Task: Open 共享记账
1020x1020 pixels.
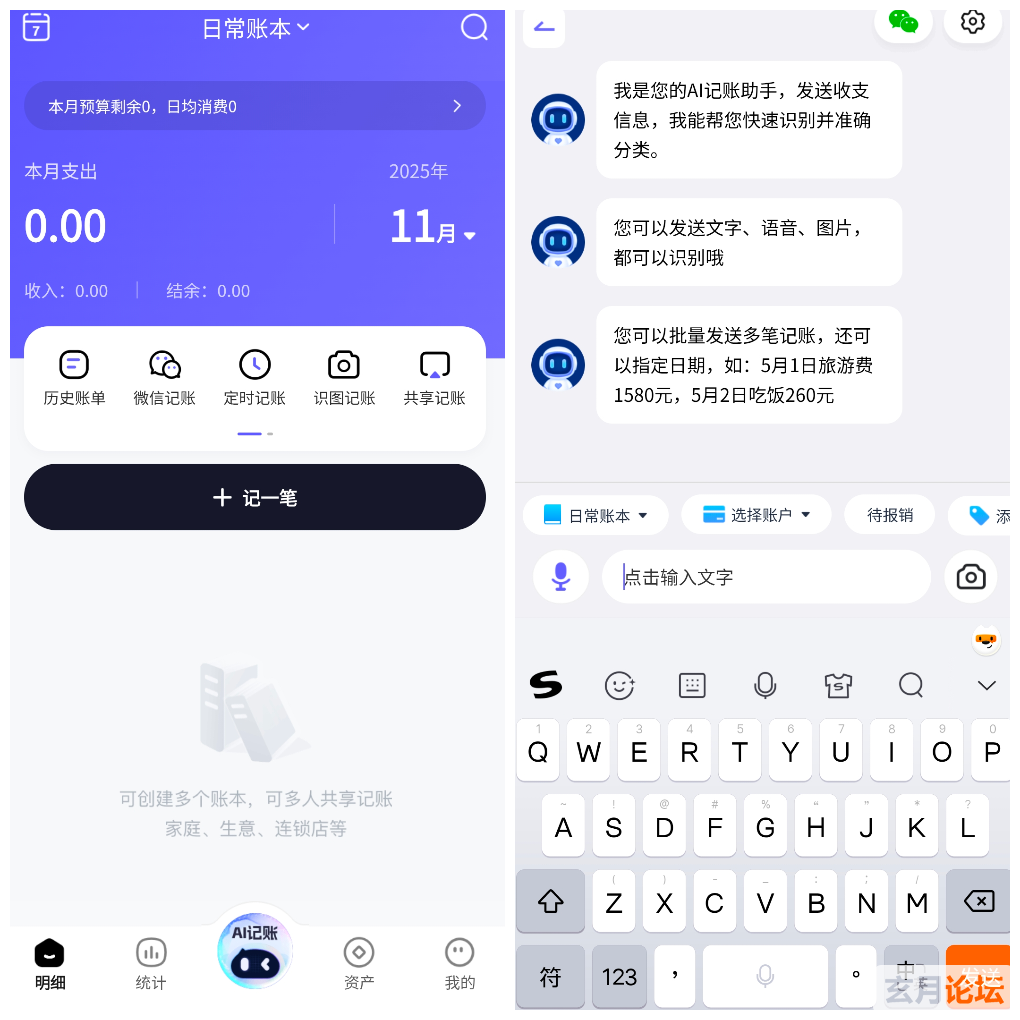Action: point(434,377)
